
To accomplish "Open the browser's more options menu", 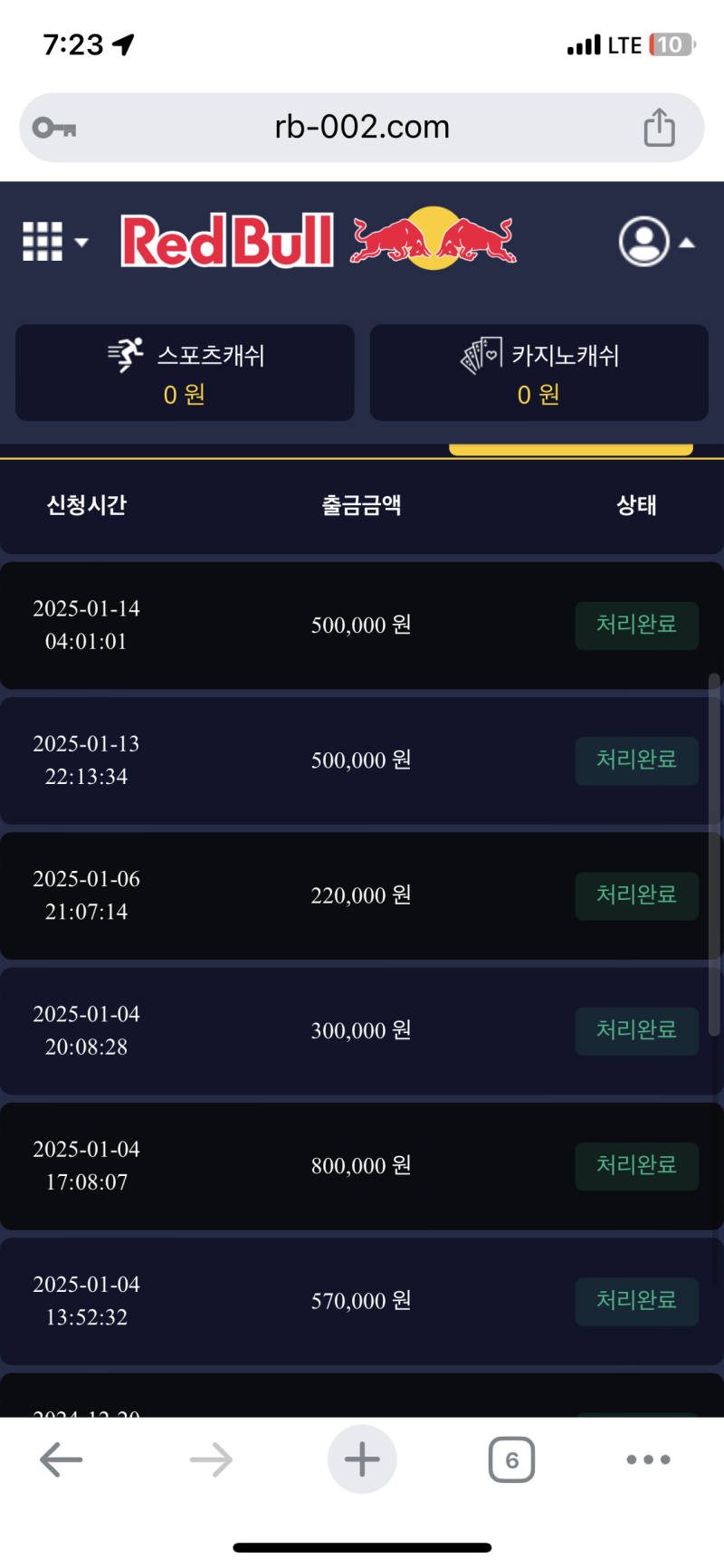I will click(648, 1459).
